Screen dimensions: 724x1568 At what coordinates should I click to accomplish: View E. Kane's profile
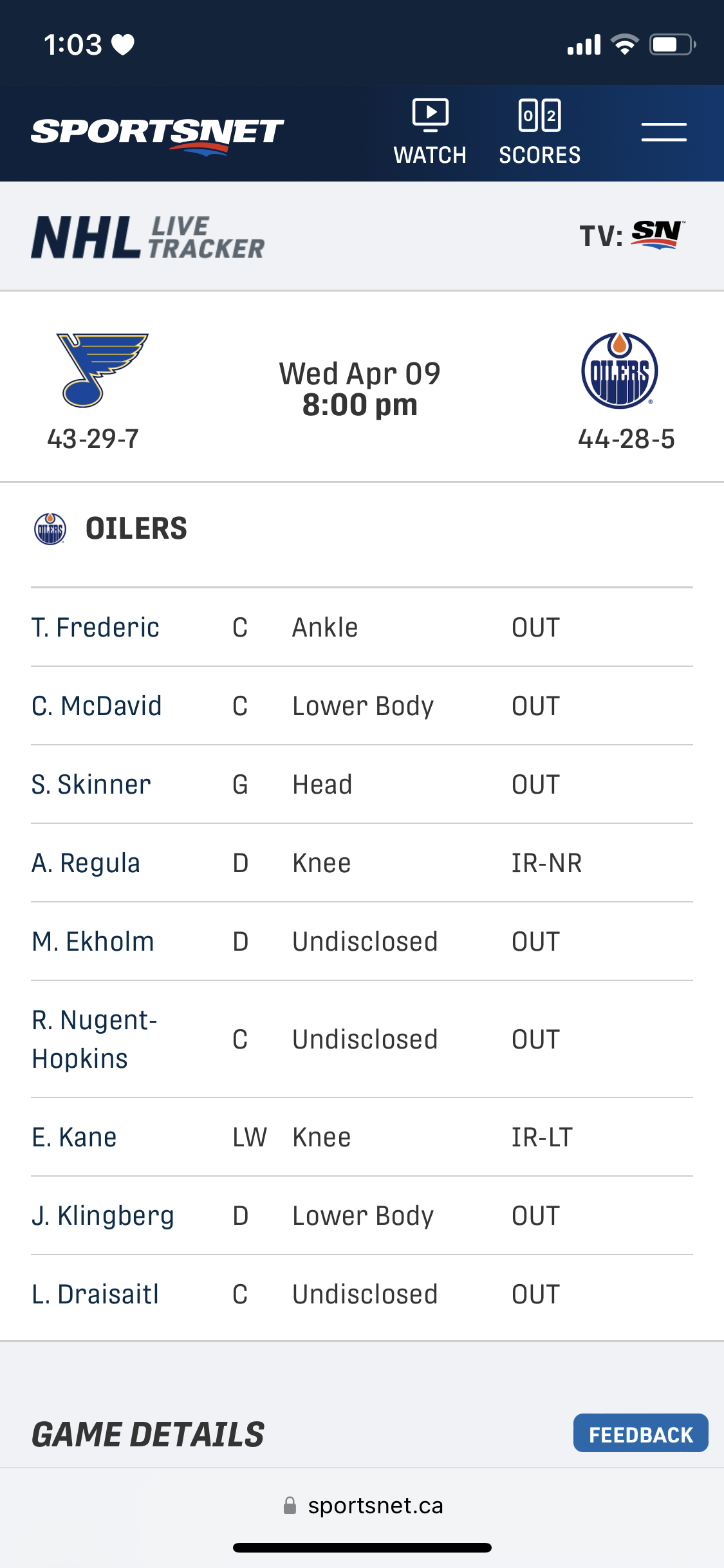tap(74, 1137)
